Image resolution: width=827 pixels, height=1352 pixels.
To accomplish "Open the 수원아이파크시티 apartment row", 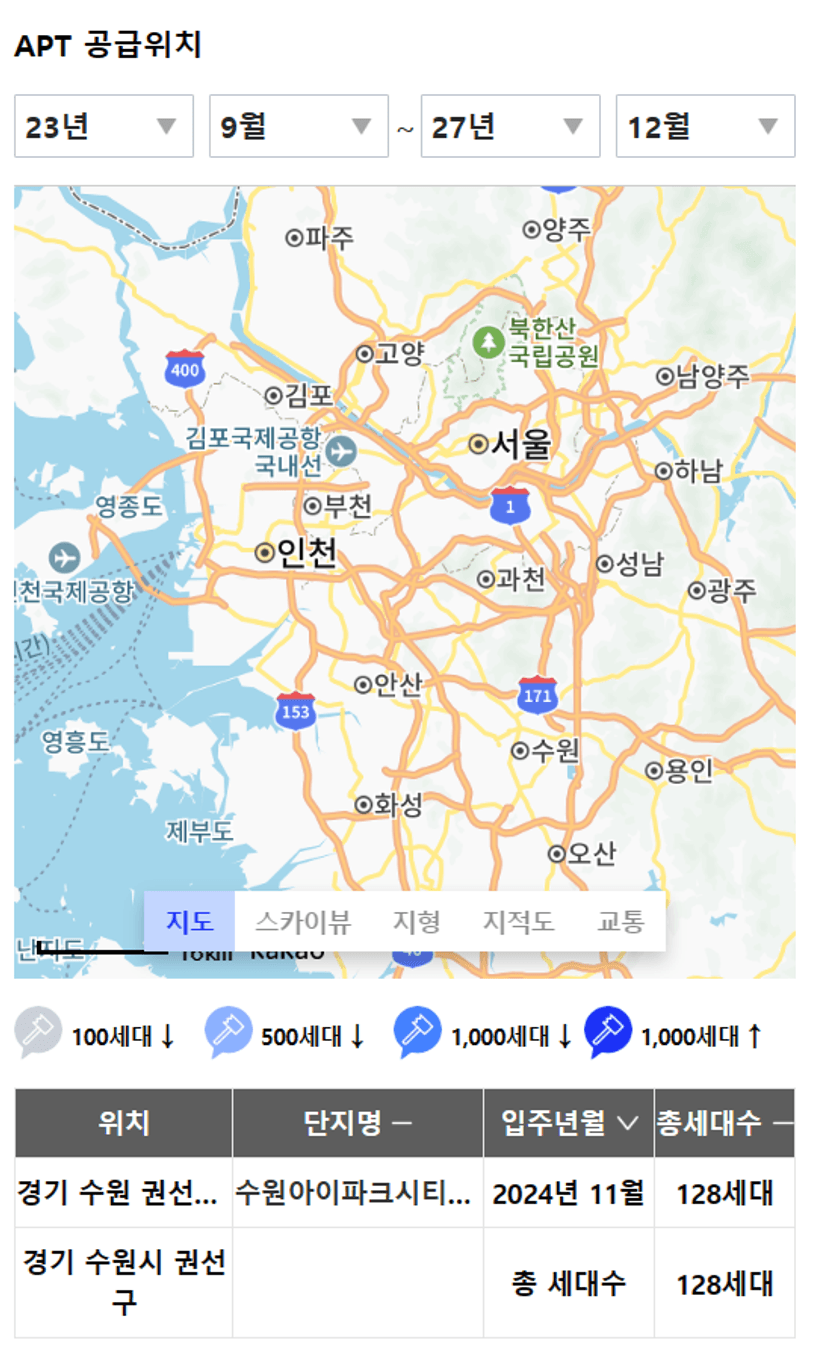I will [352, 1193].
